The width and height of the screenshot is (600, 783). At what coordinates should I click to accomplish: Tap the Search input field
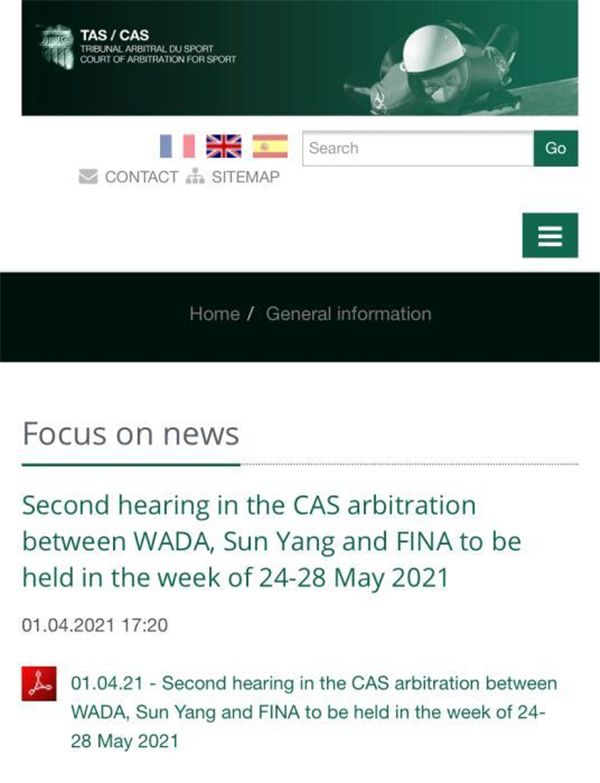(417, 148)
